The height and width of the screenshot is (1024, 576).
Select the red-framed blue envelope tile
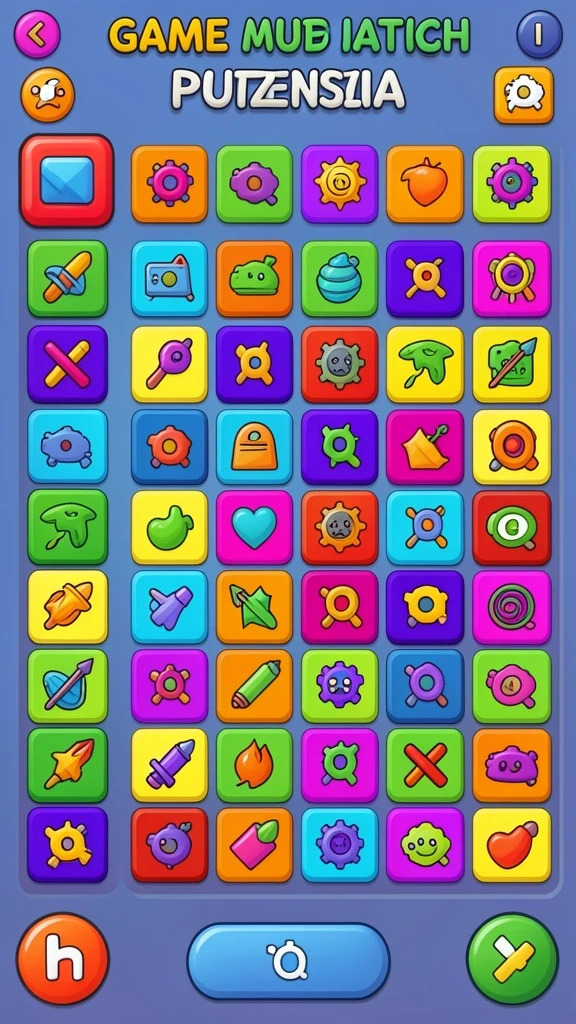(67, 181)
